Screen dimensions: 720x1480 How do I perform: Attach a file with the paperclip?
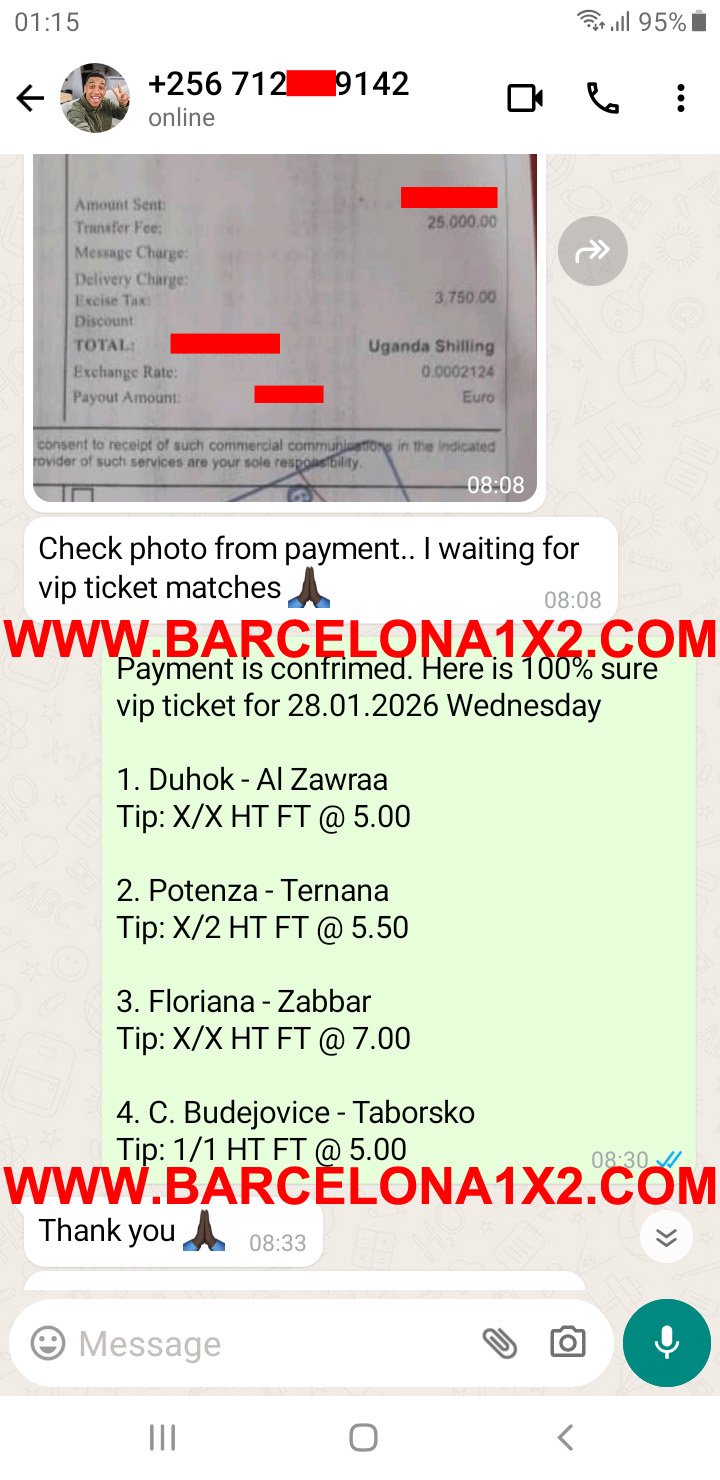pos(499,1343)
